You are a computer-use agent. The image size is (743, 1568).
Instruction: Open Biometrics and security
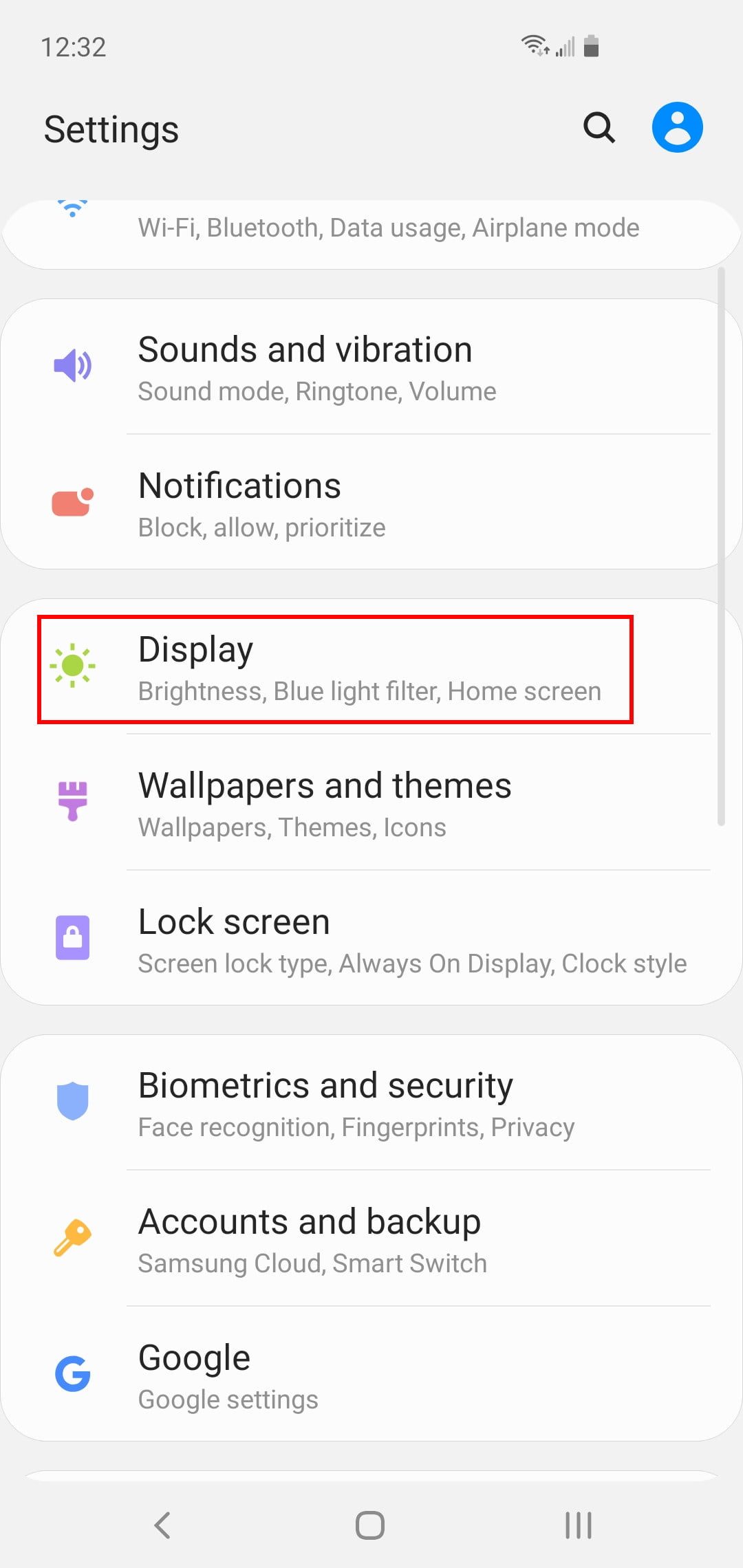[x=371, y=1103]
